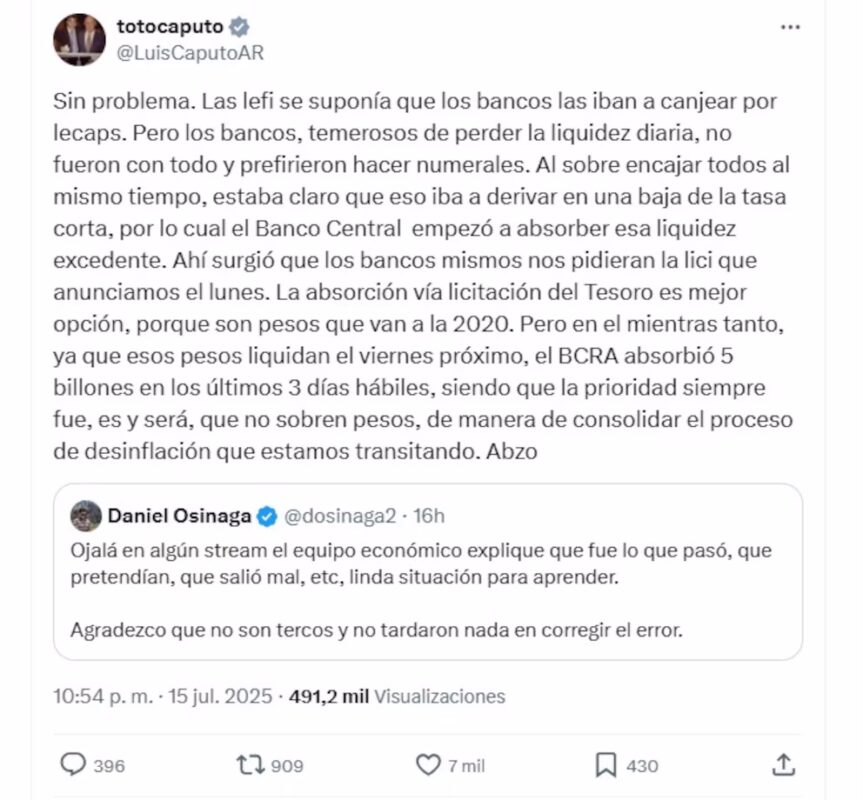This screenshot has height=800, width=863.
Task: Open totocaputo's profile picture
Action: click(80, 40)
